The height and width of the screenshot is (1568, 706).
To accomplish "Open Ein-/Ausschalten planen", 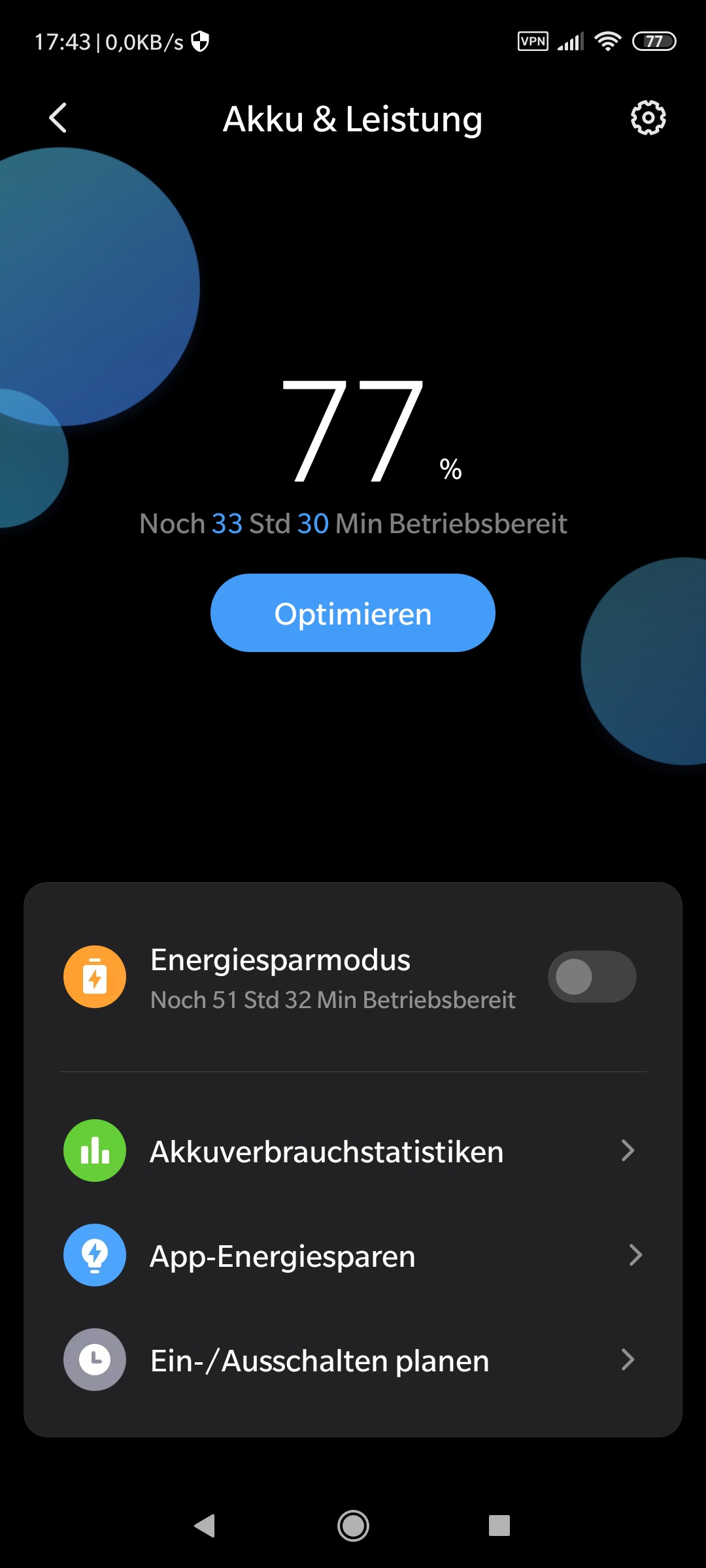I will click(353, 1360).
